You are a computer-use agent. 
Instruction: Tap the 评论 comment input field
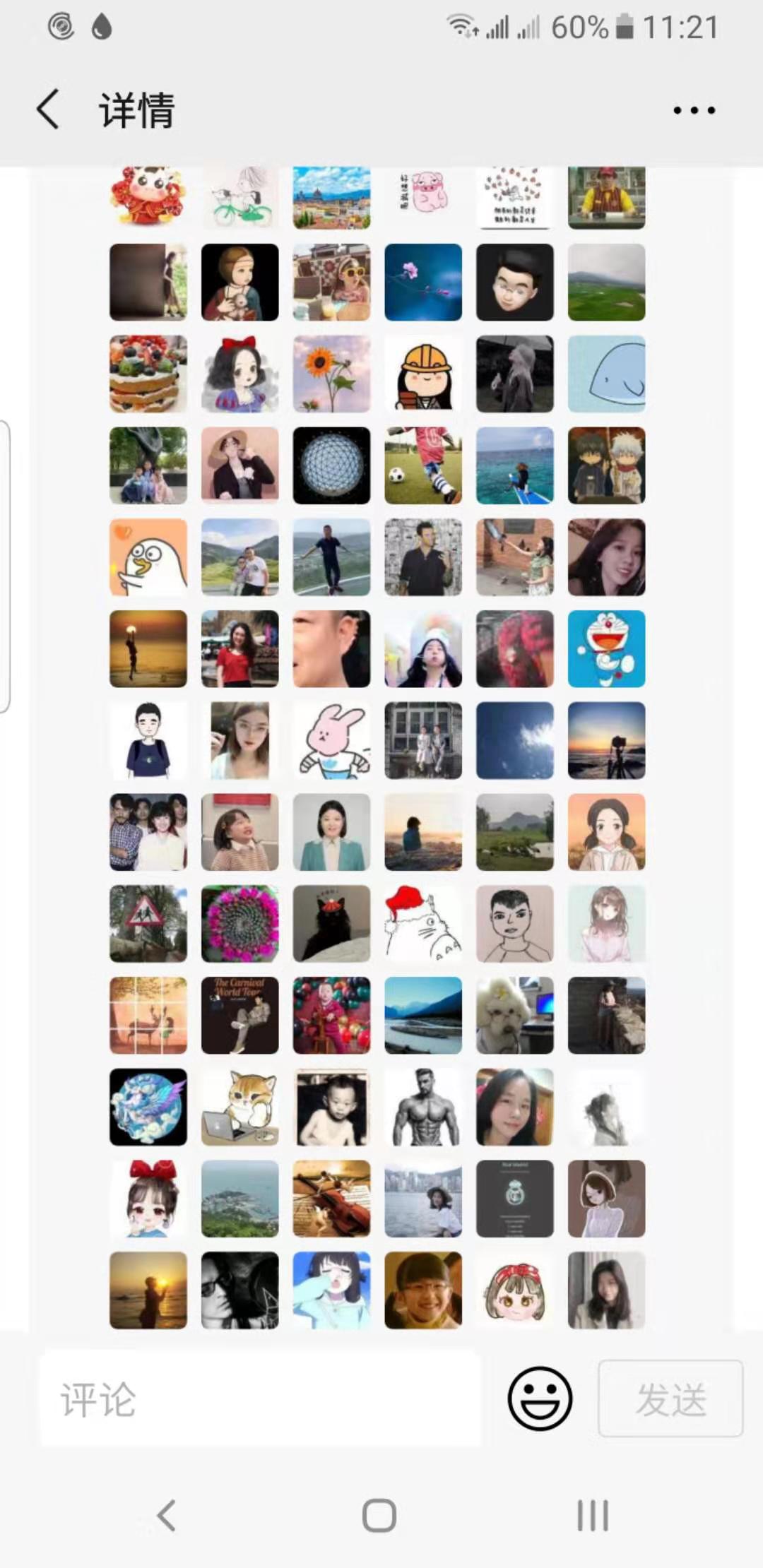(x=260, y=1398)
